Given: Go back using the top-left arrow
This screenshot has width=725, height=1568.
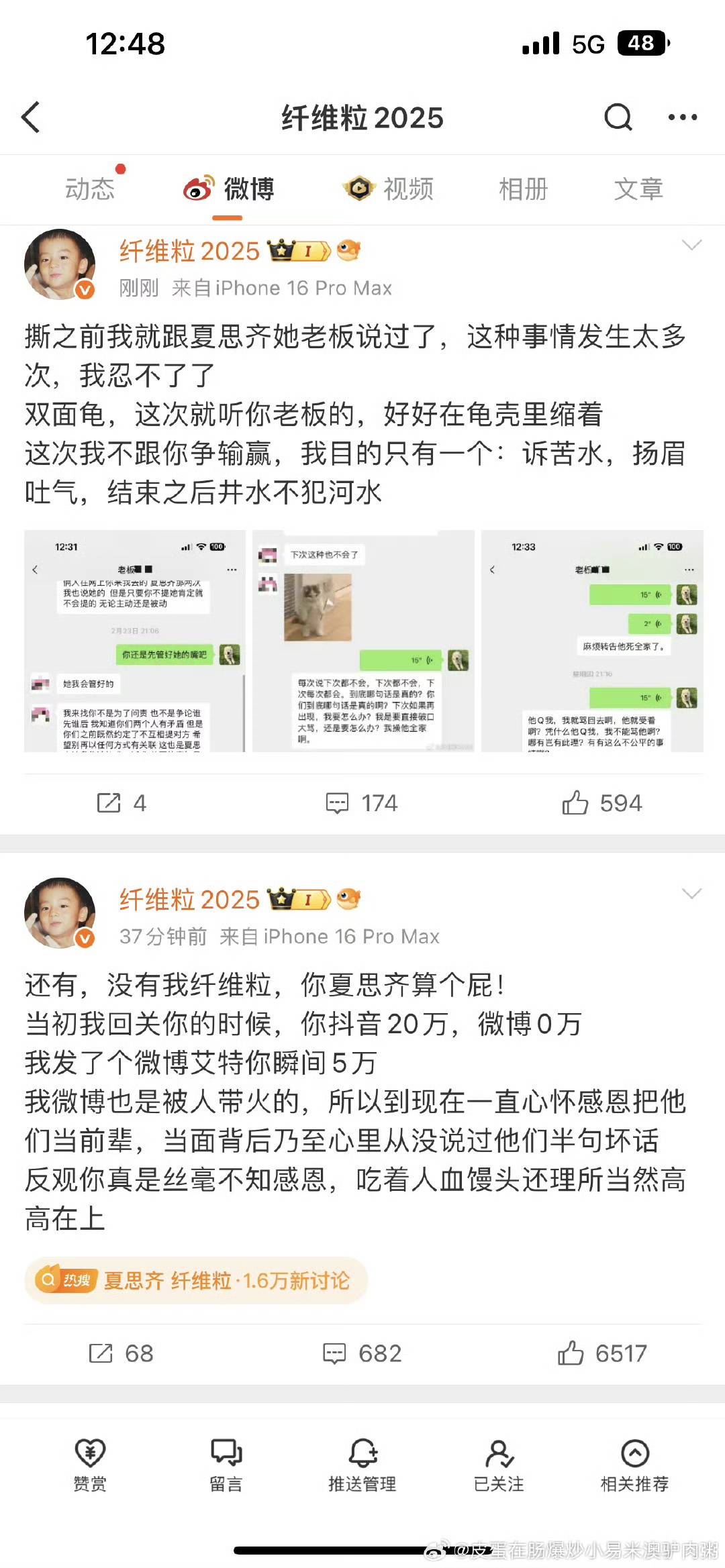Looking at the screenshot, I should click(x=31, y=117).
